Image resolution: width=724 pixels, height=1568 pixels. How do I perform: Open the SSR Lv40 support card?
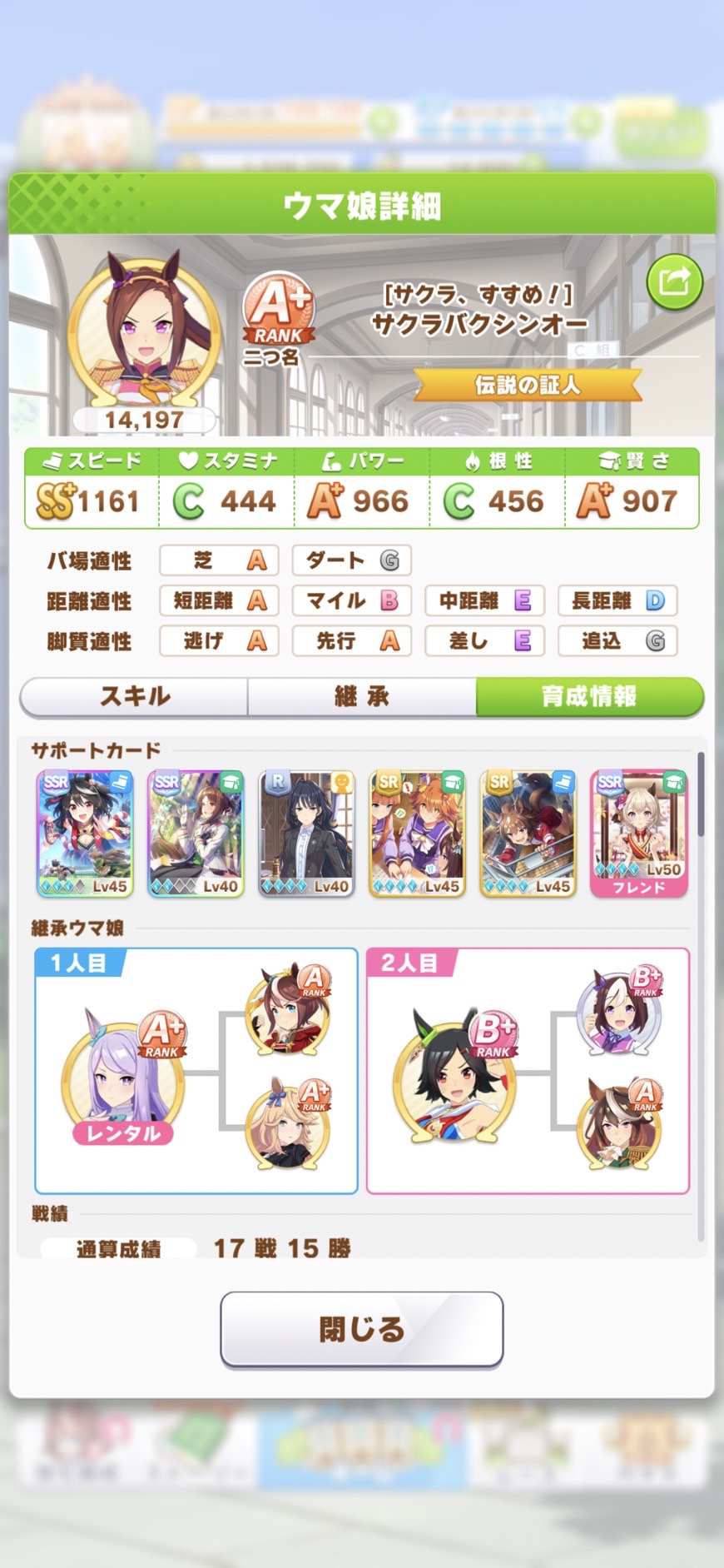[196, 834]
